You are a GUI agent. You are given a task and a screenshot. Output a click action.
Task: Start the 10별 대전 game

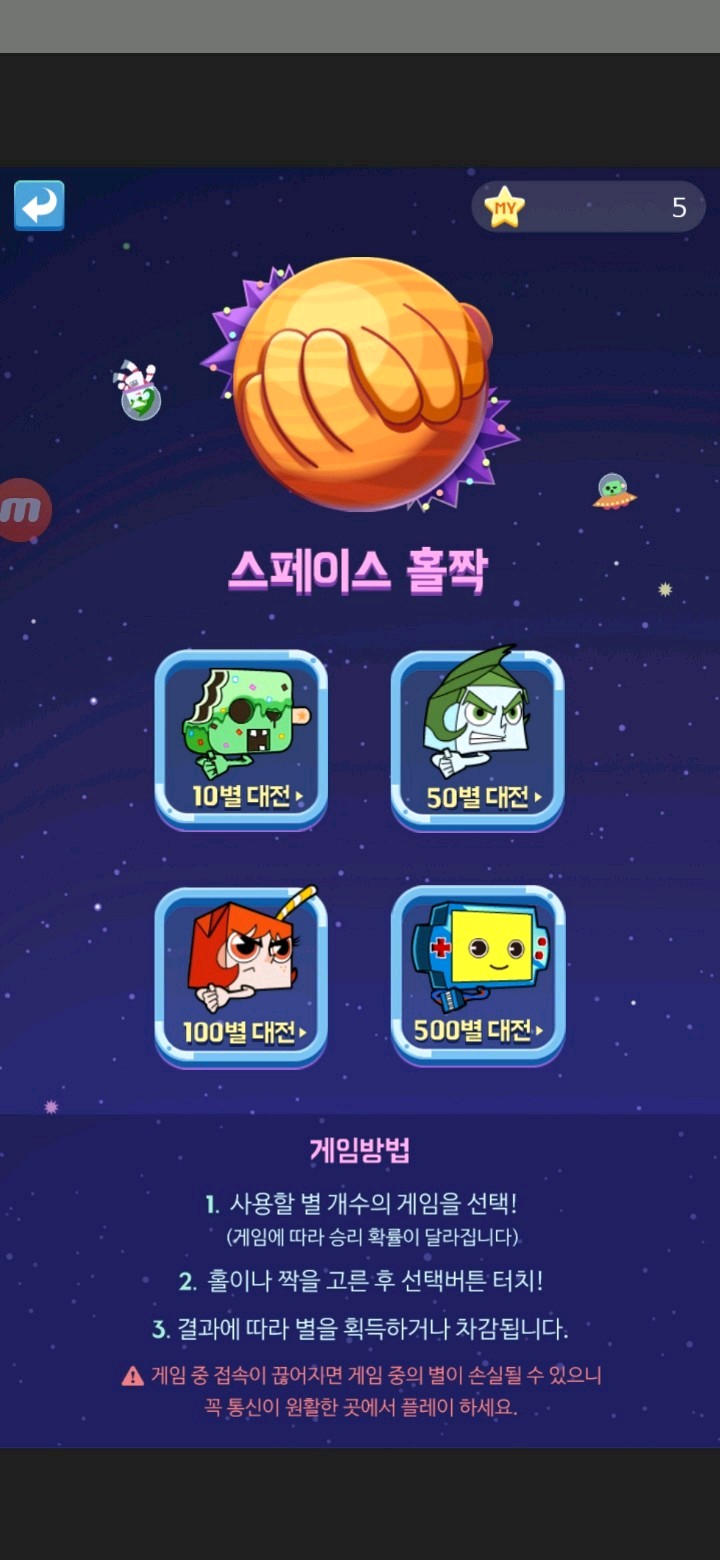tap(241, 740)
